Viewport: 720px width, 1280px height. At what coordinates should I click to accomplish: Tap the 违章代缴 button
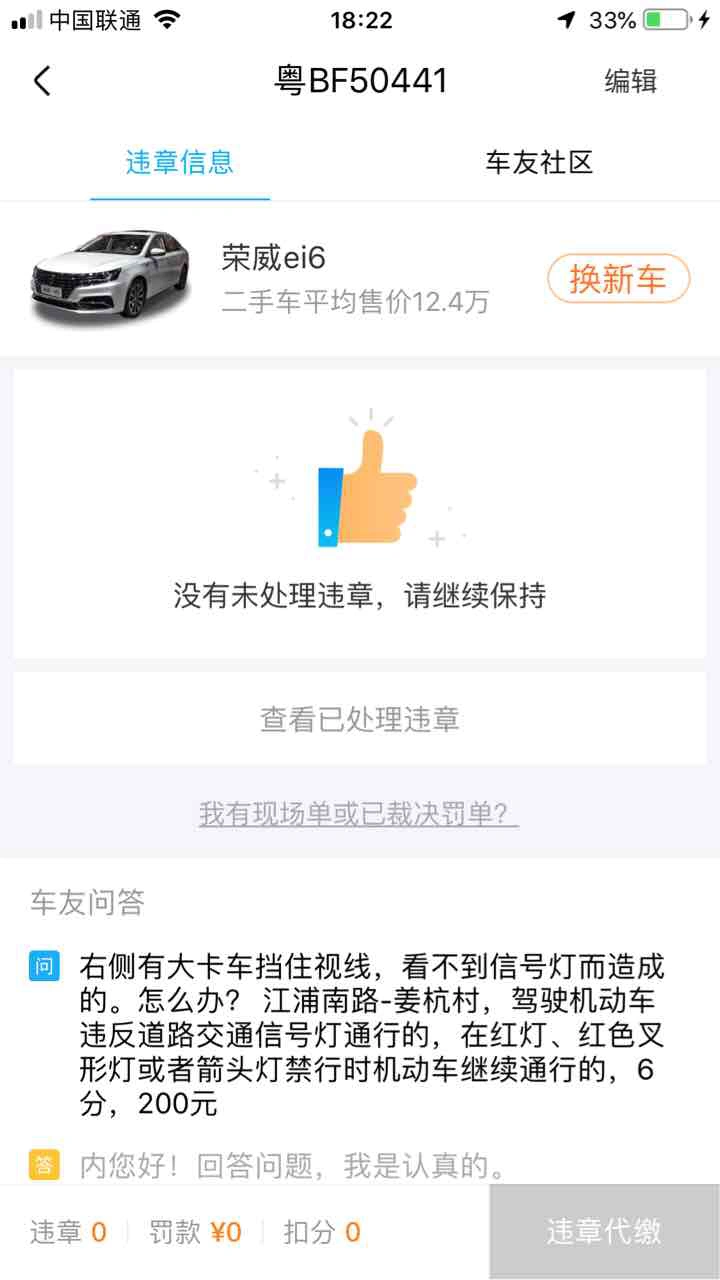click(604, 1232)
